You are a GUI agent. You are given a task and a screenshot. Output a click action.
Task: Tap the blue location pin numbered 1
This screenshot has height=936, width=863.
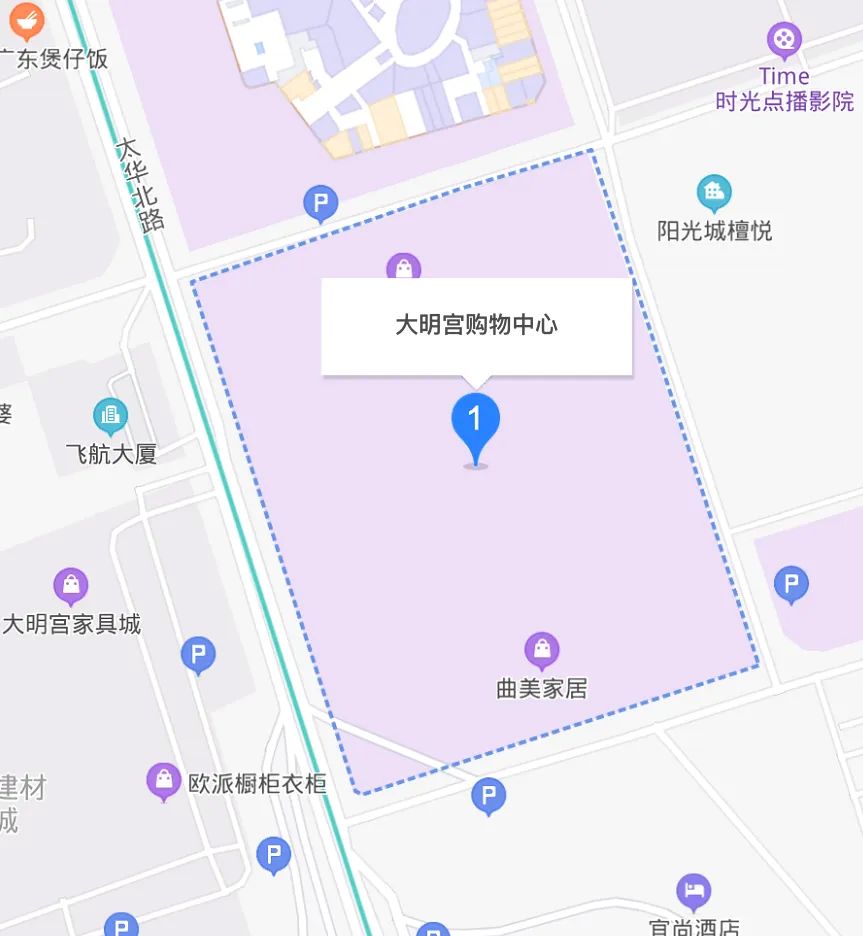(x=476, y=422)
